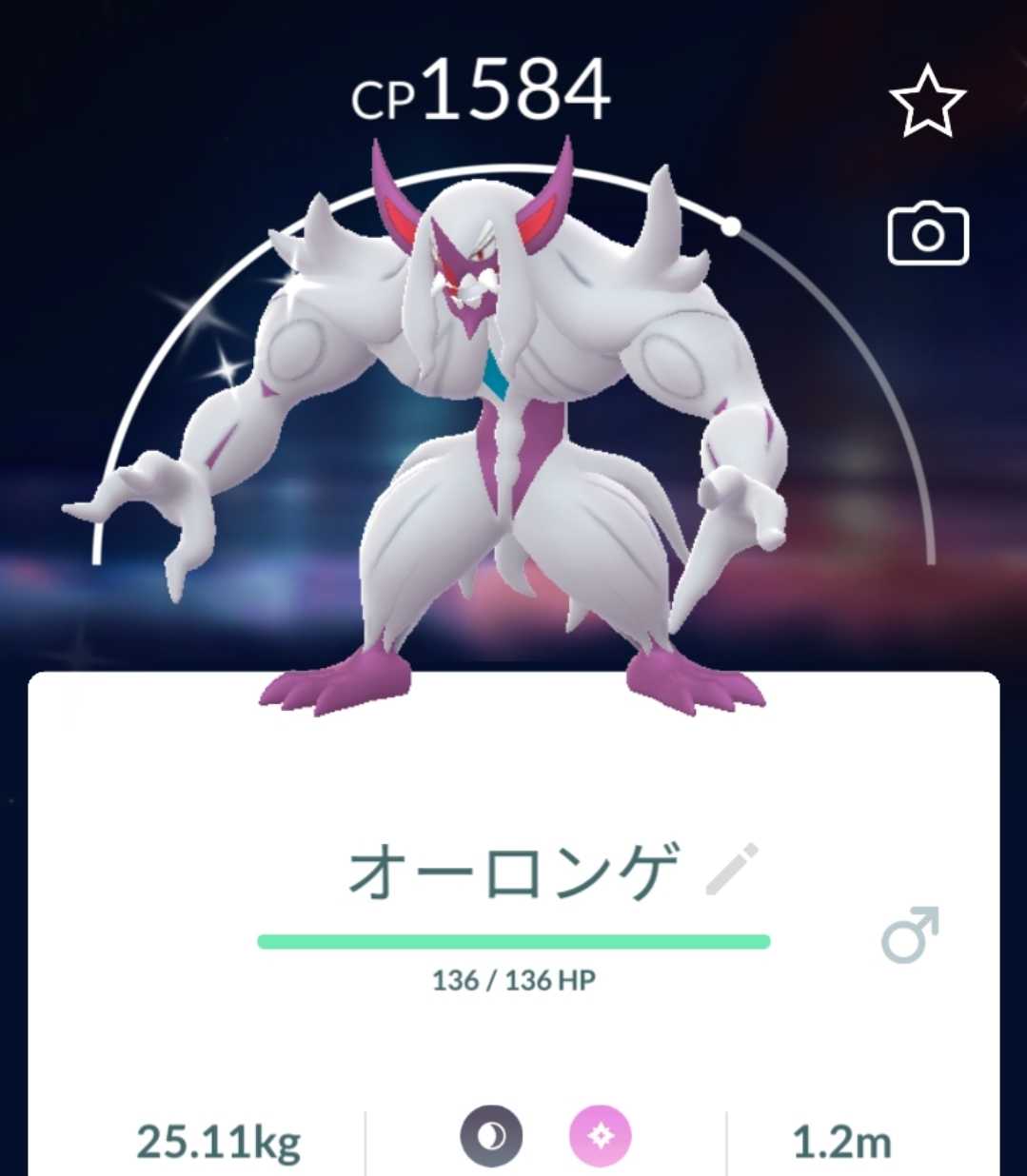The image size is (1027, 1176).
Task: Tap the Fairy type icon
Action: 601,1137
